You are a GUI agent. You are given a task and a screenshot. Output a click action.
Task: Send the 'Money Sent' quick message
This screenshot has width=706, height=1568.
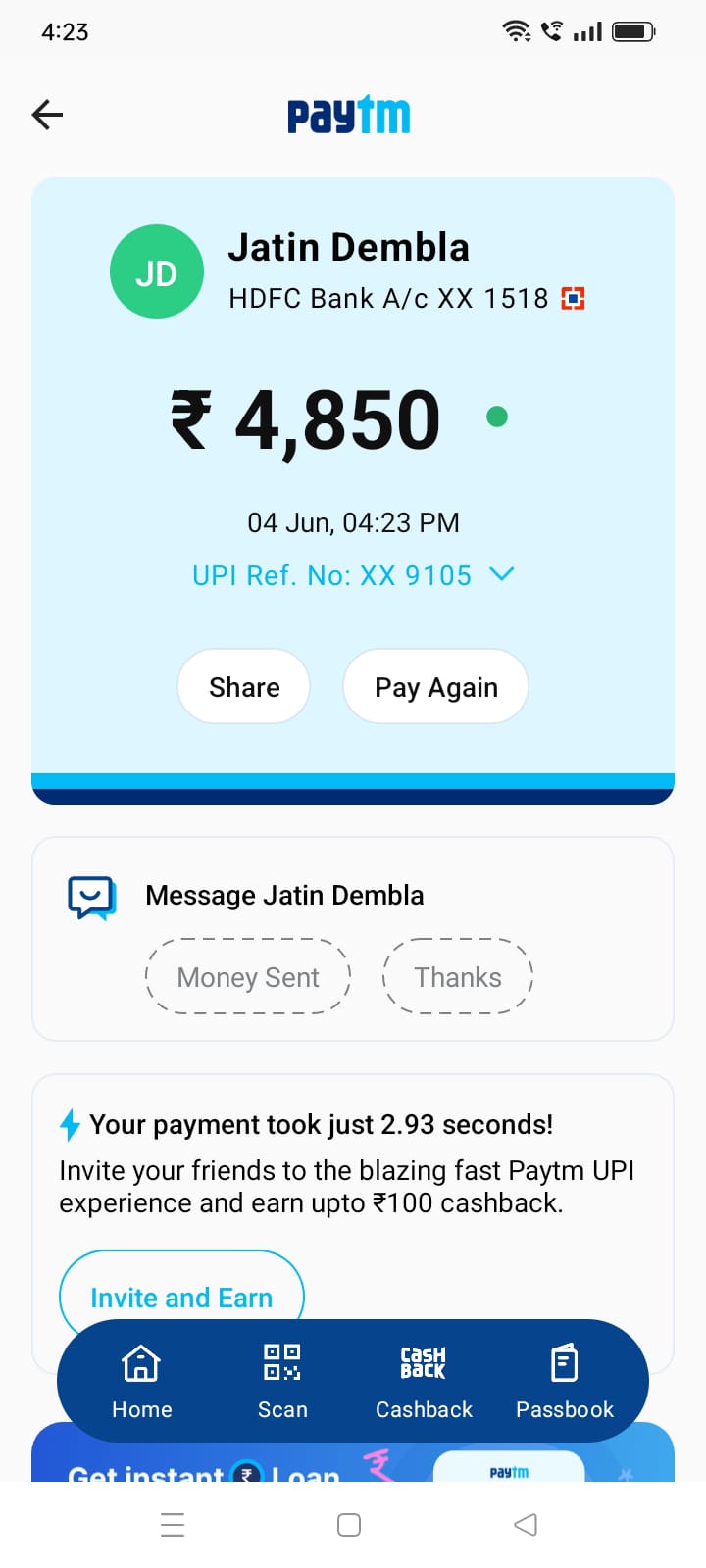point(248,977)
